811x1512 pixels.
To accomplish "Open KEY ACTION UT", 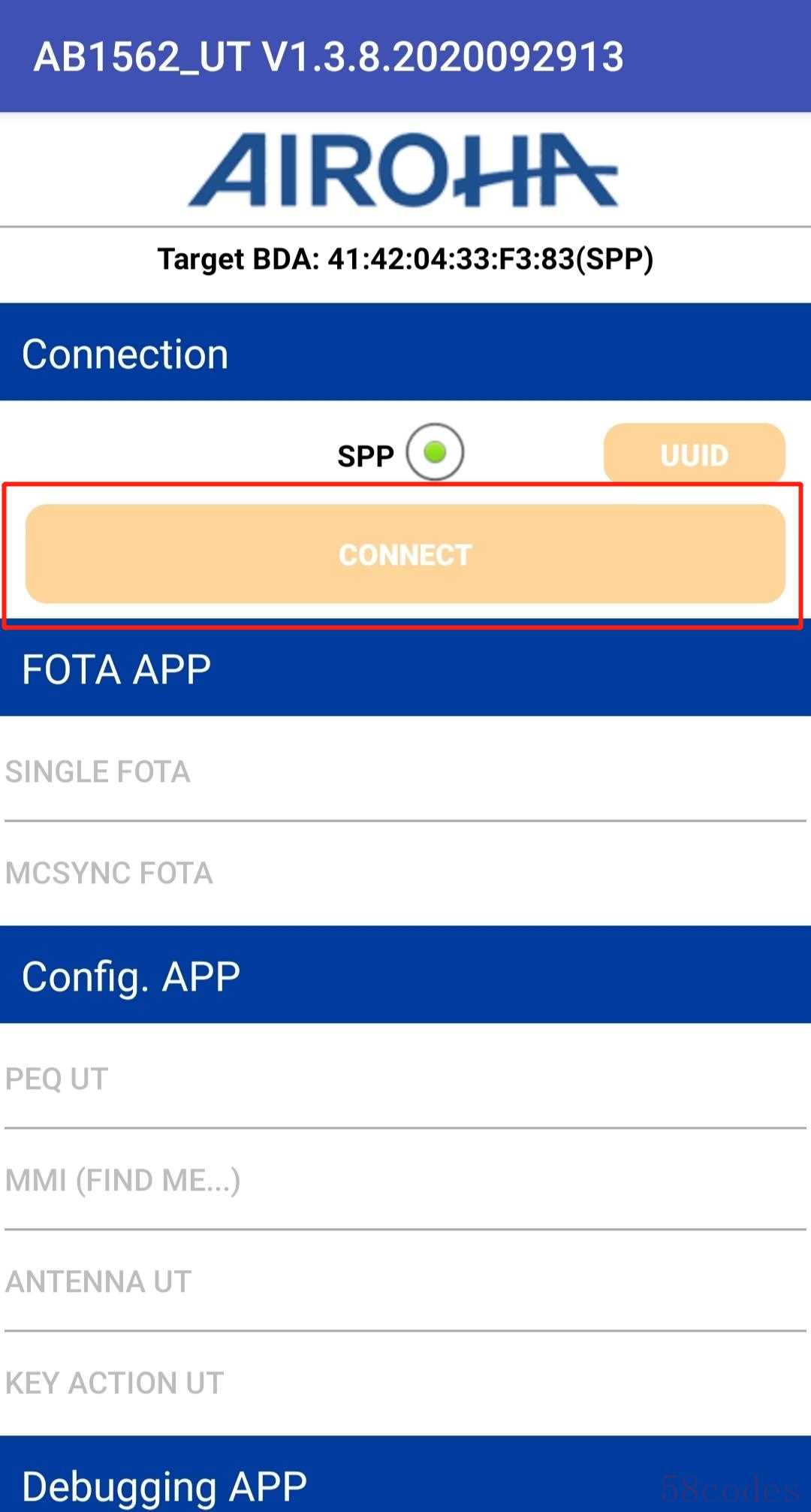I will coord(405,1383).
